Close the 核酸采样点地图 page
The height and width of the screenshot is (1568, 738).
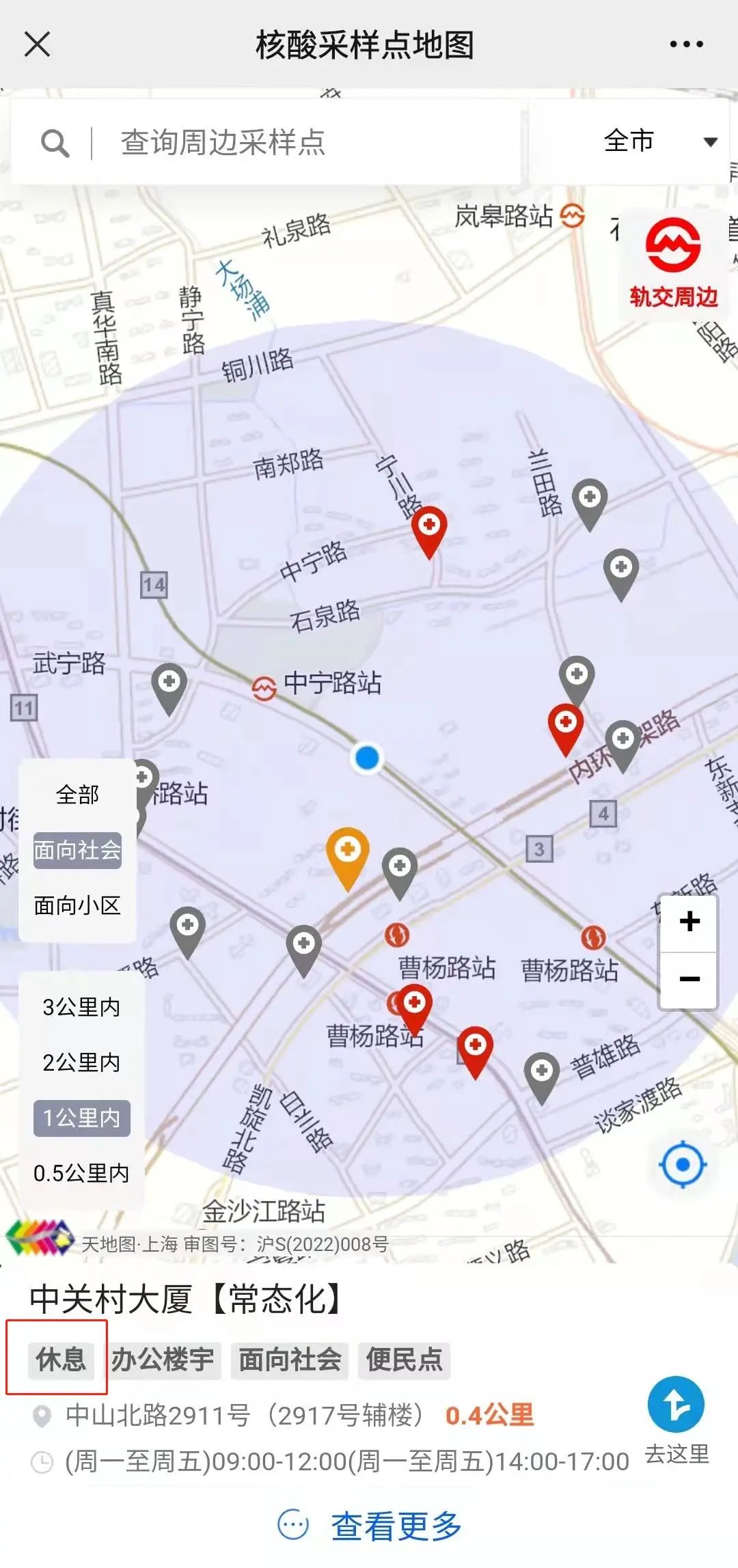[x=37, y=44]
